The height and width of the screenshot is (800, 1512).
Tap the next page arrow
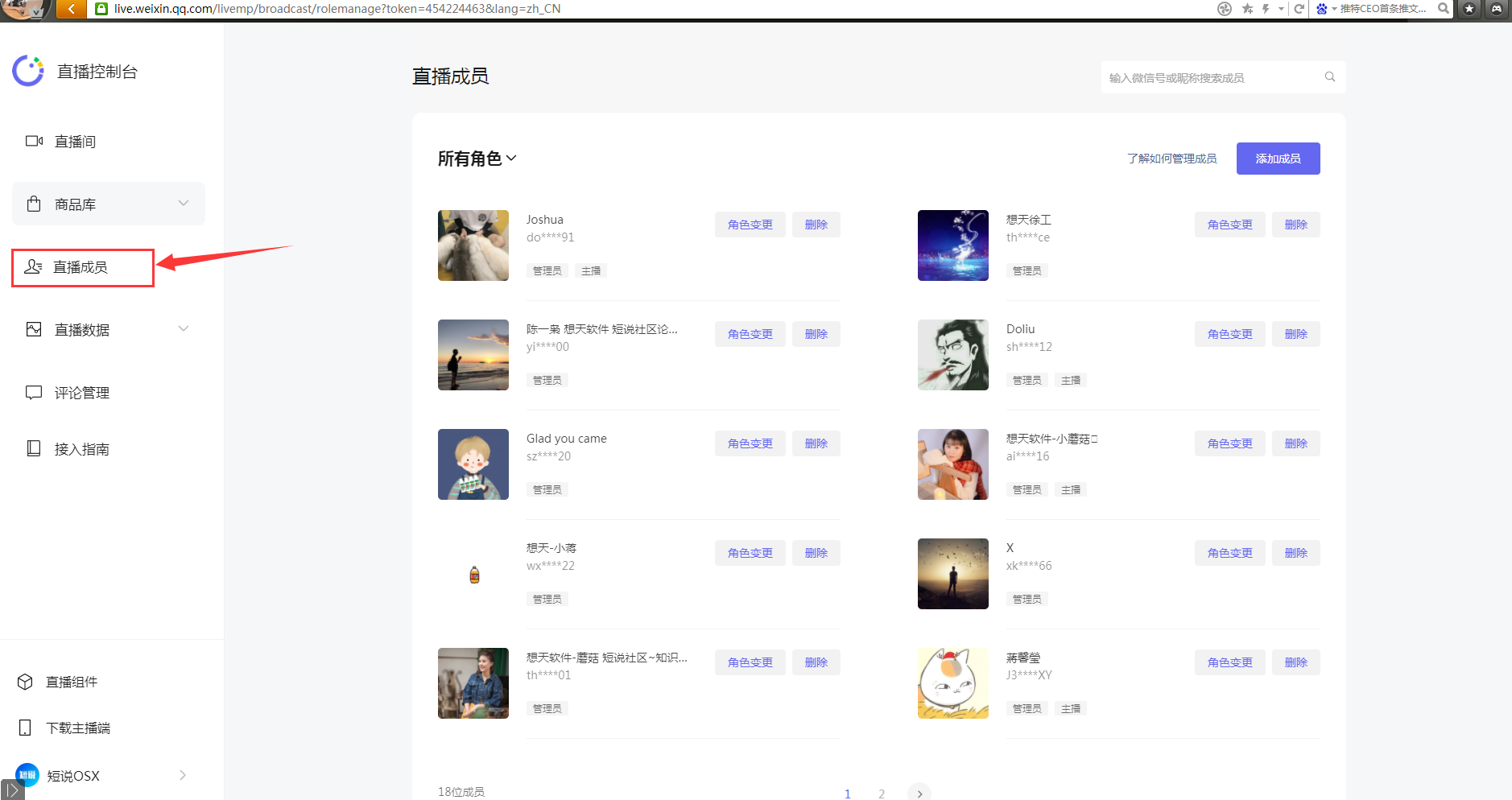tap(919, 793)
